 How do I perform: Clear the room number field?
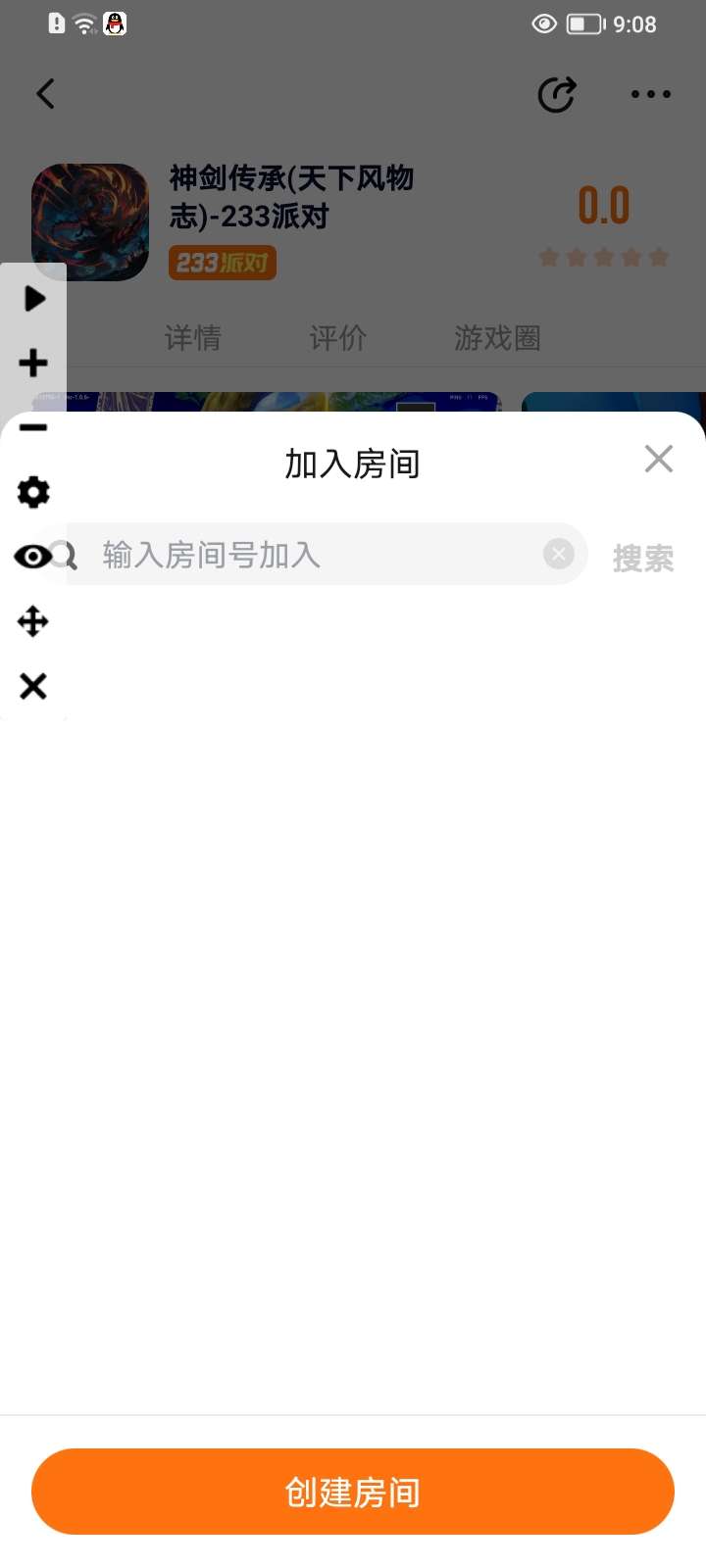[x=558, y=554]
